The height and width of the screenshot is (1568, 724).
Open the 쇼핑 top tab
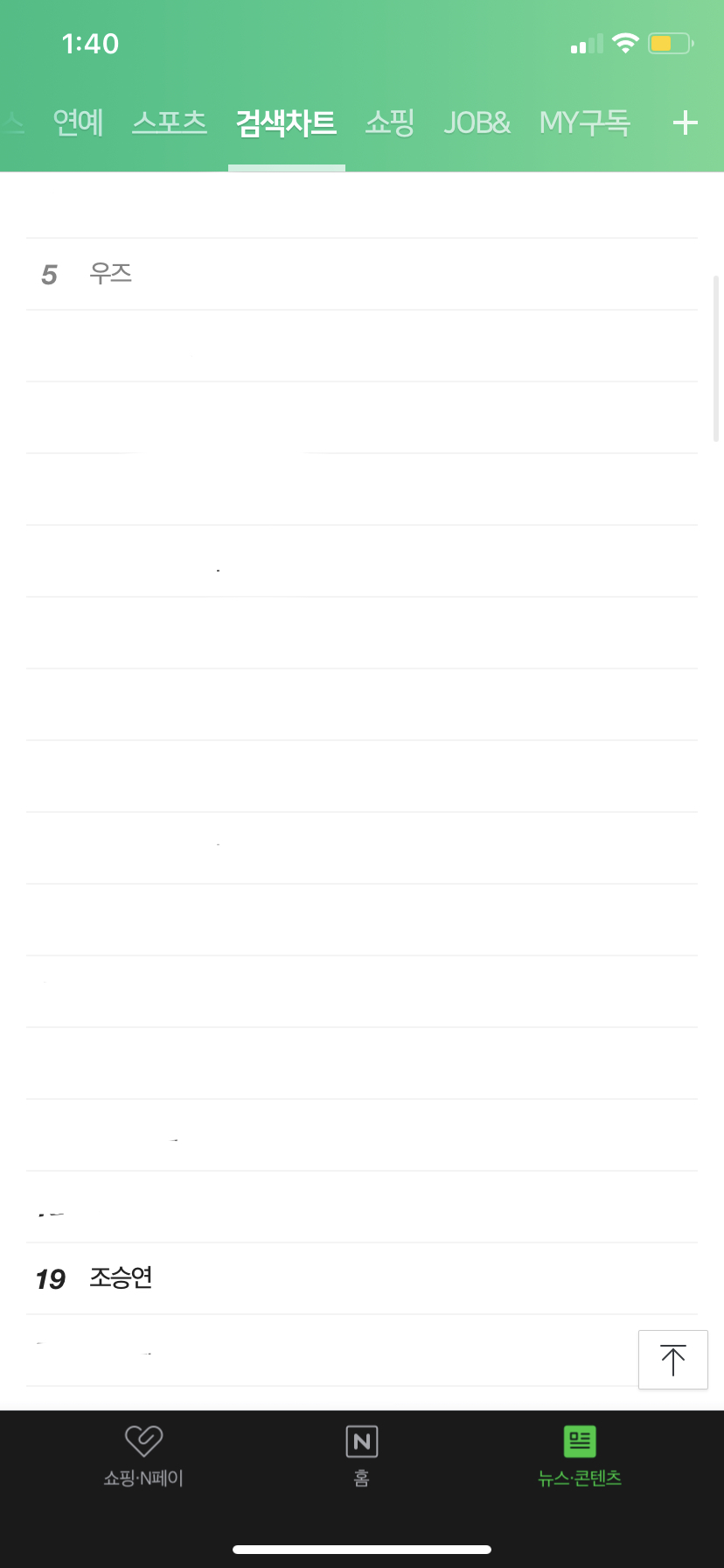point(390,122)
